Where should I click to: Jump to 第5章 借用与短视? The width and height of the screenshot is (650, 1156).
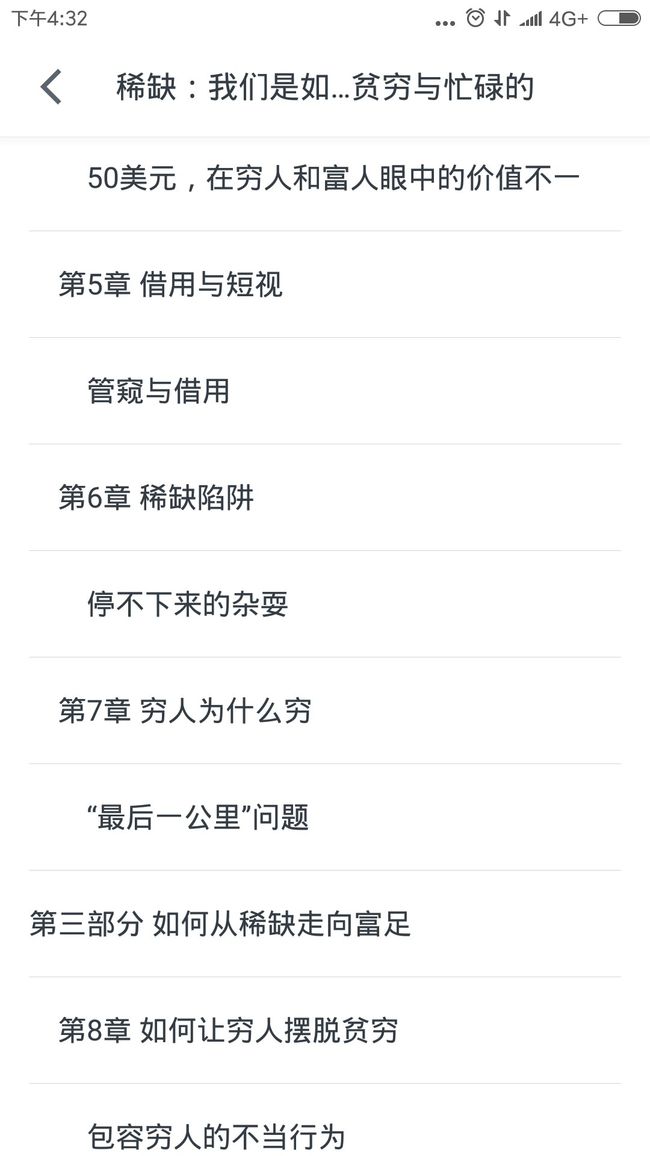click(325, 285)
